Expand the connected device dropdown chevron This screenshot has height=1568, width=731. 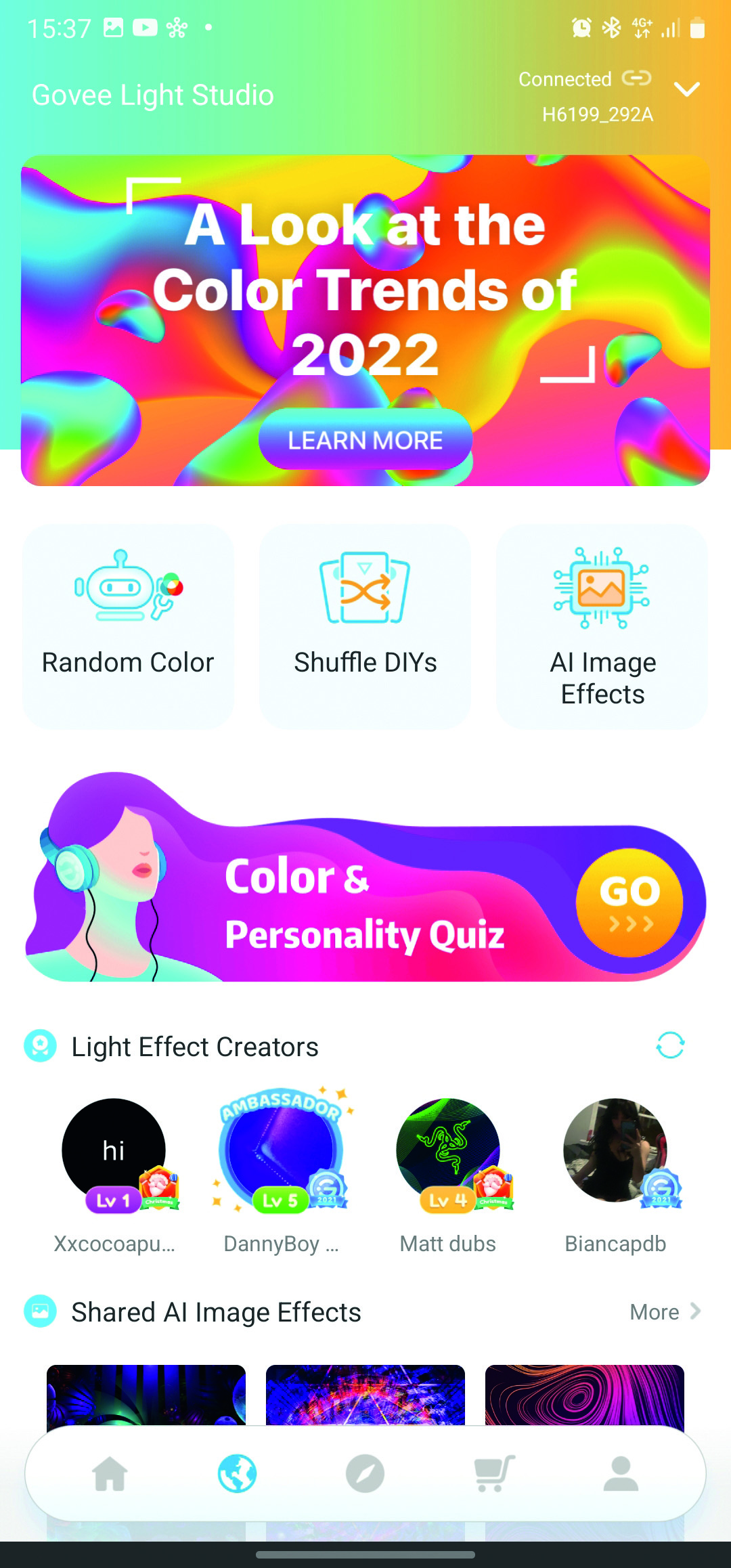tap(686, 90)
